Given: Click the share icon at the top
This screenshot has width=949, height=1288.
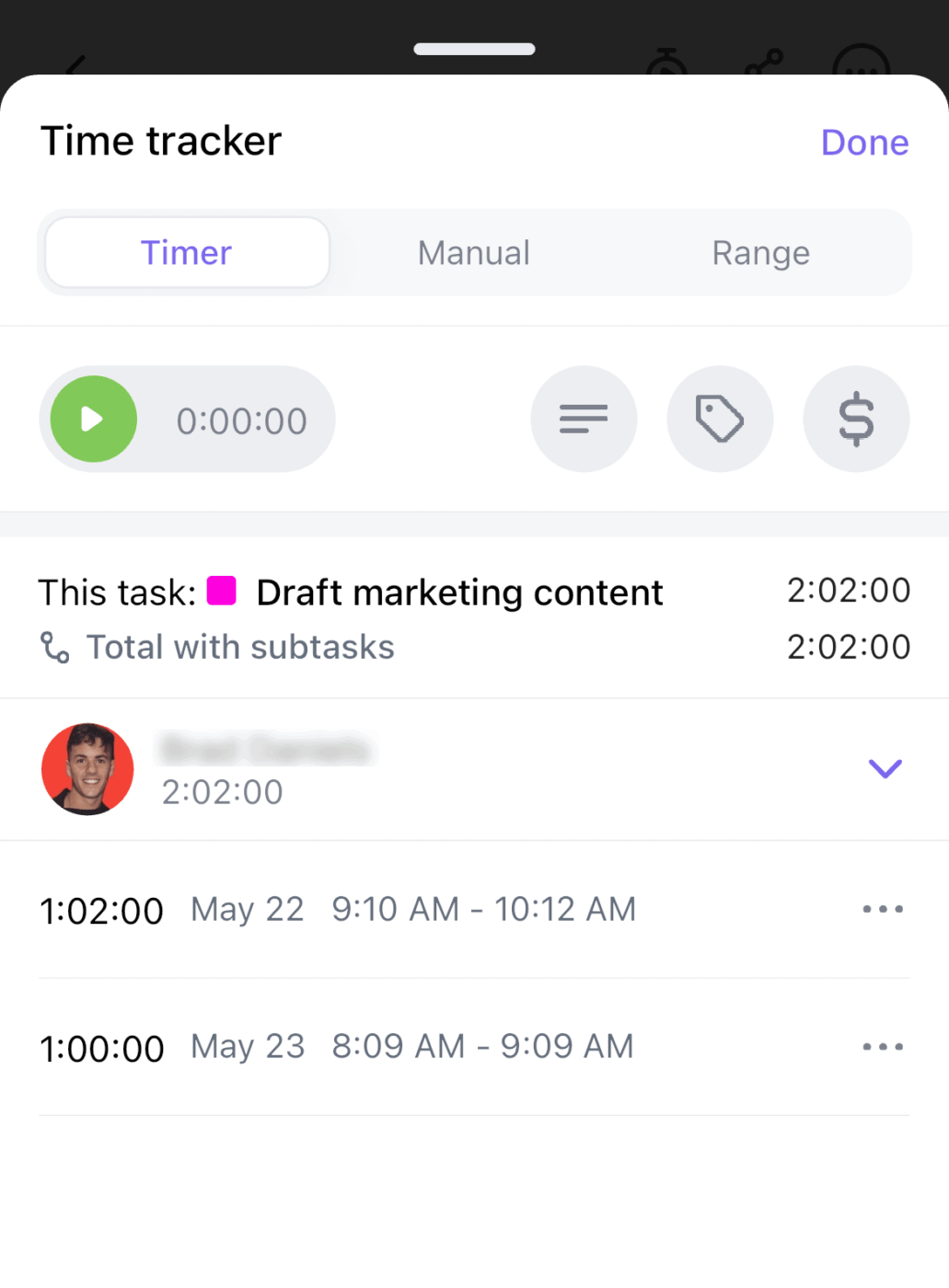Looking at the screenshot, I should [x=764, y=63].
